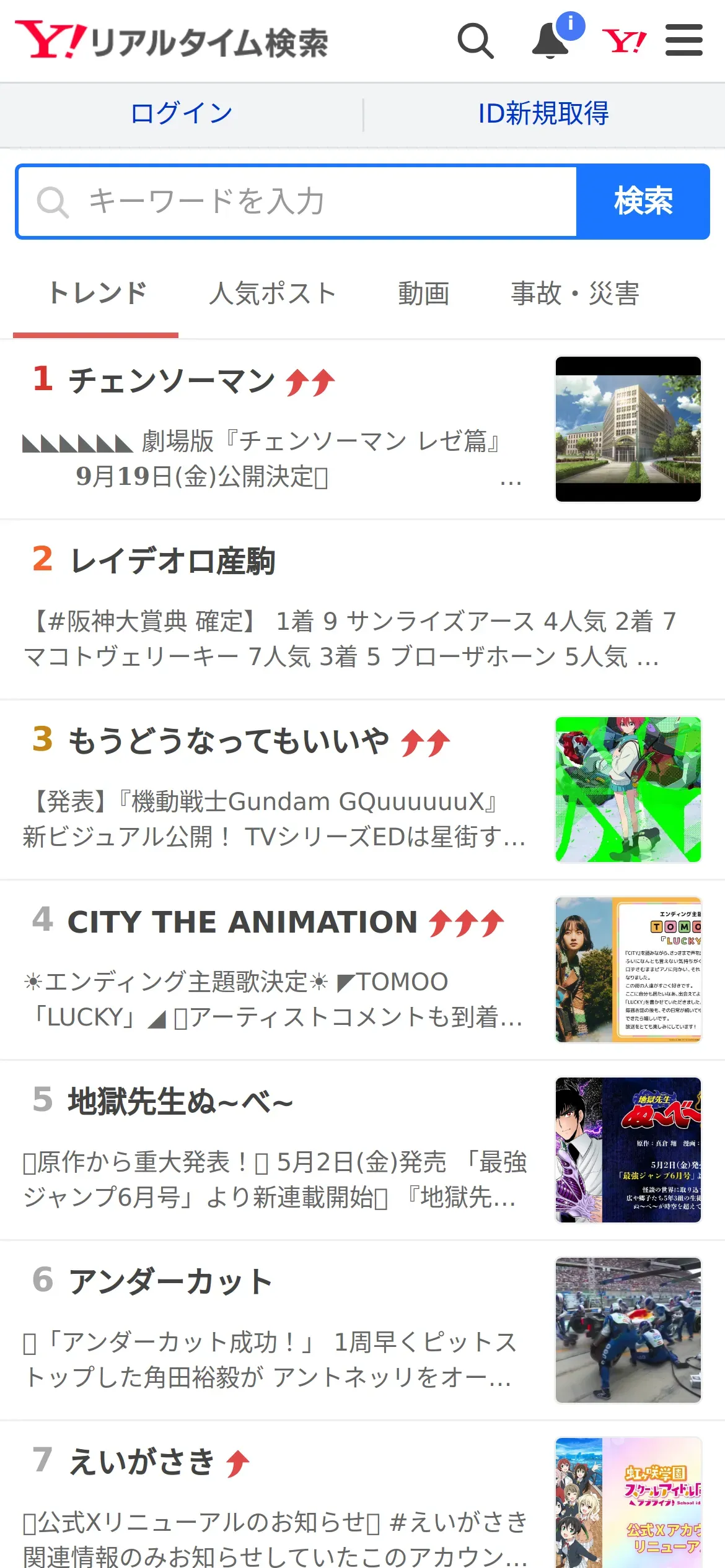Open the hamburger menu
Image resolution: width=725 pixels, height=1568 pixels.
coord(683,41)
